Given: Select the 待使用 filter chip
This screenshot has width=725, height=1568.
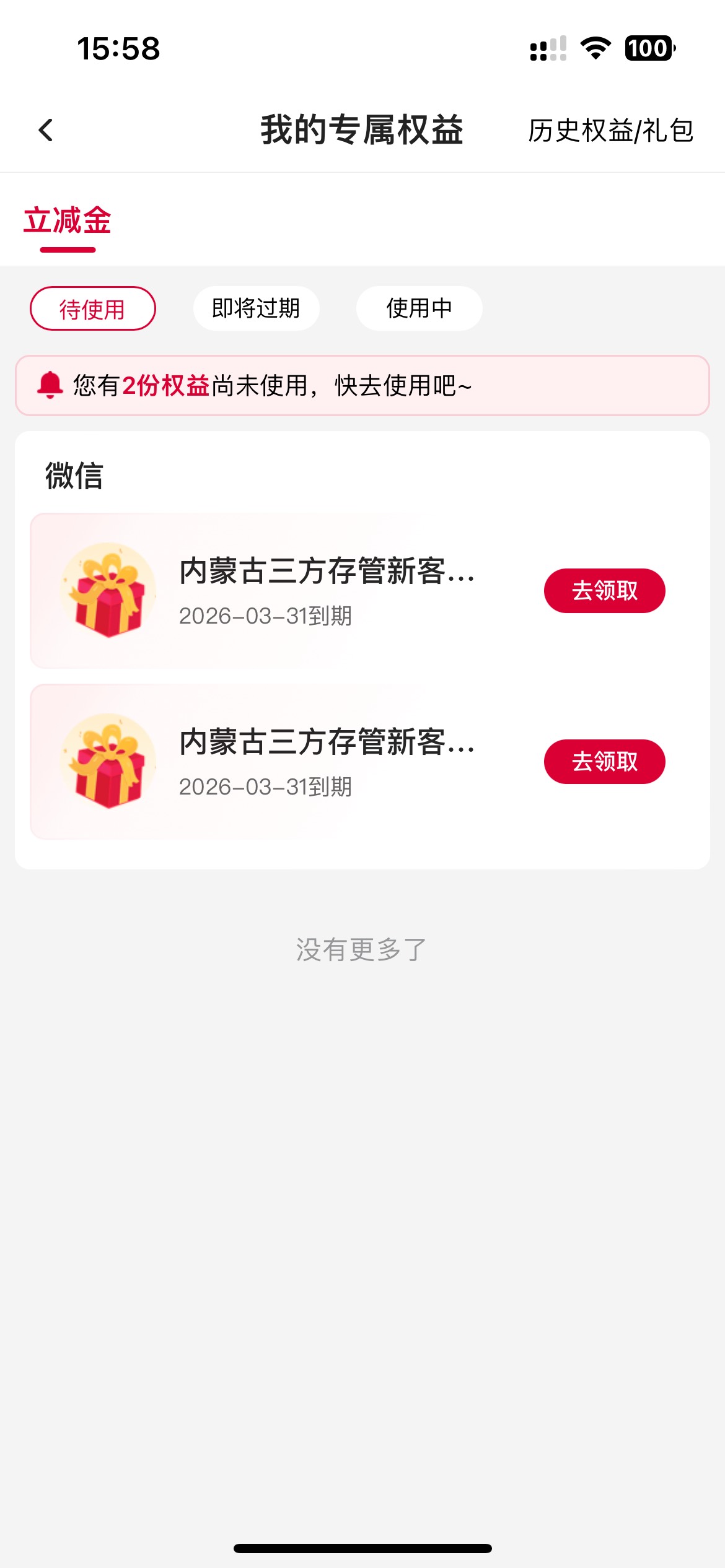Looking at the screenshot, I should [x=93, y=308].
